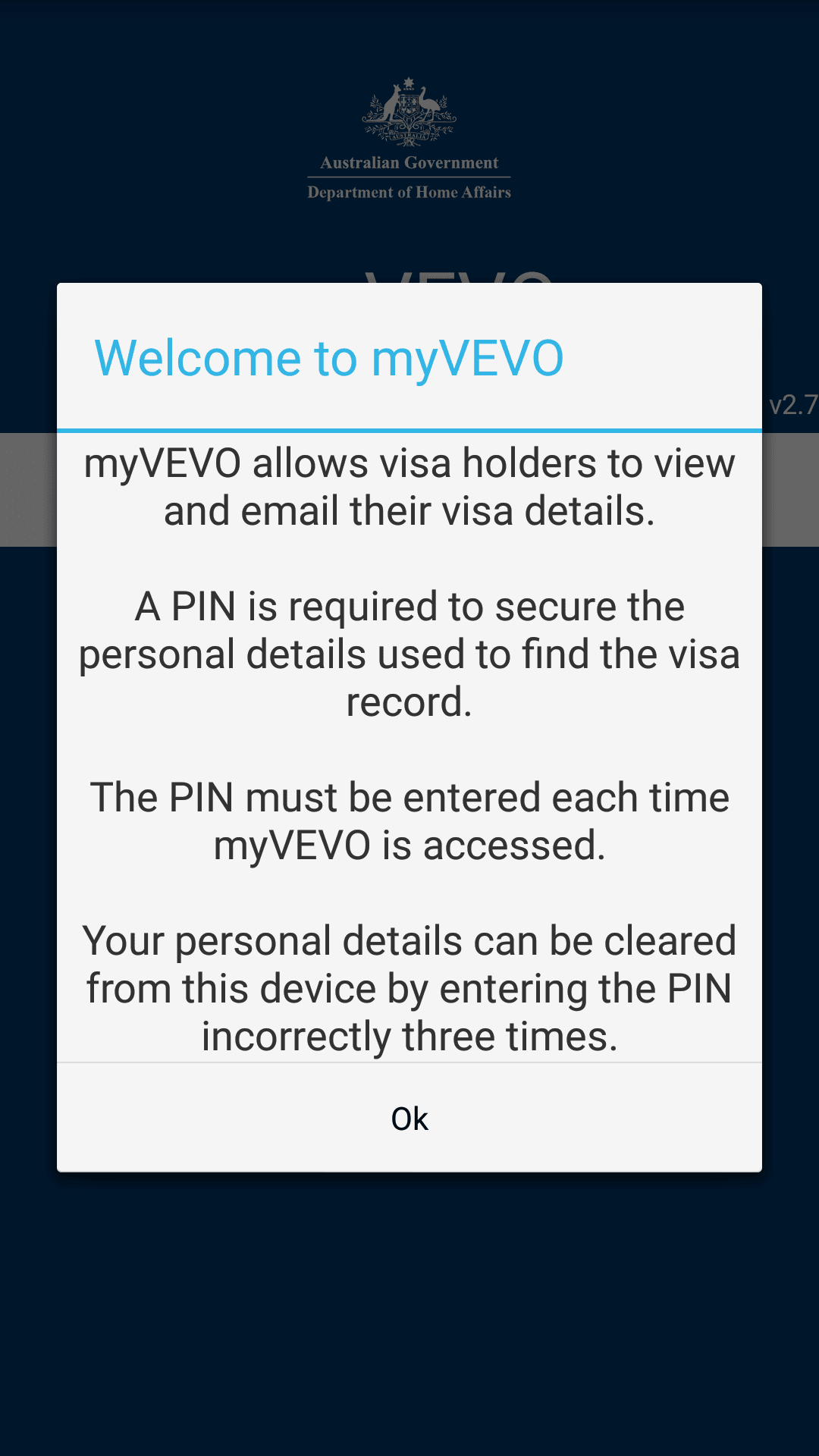Select the Department of Home Affairs text

pyautogui.click(x=409, y=192)
